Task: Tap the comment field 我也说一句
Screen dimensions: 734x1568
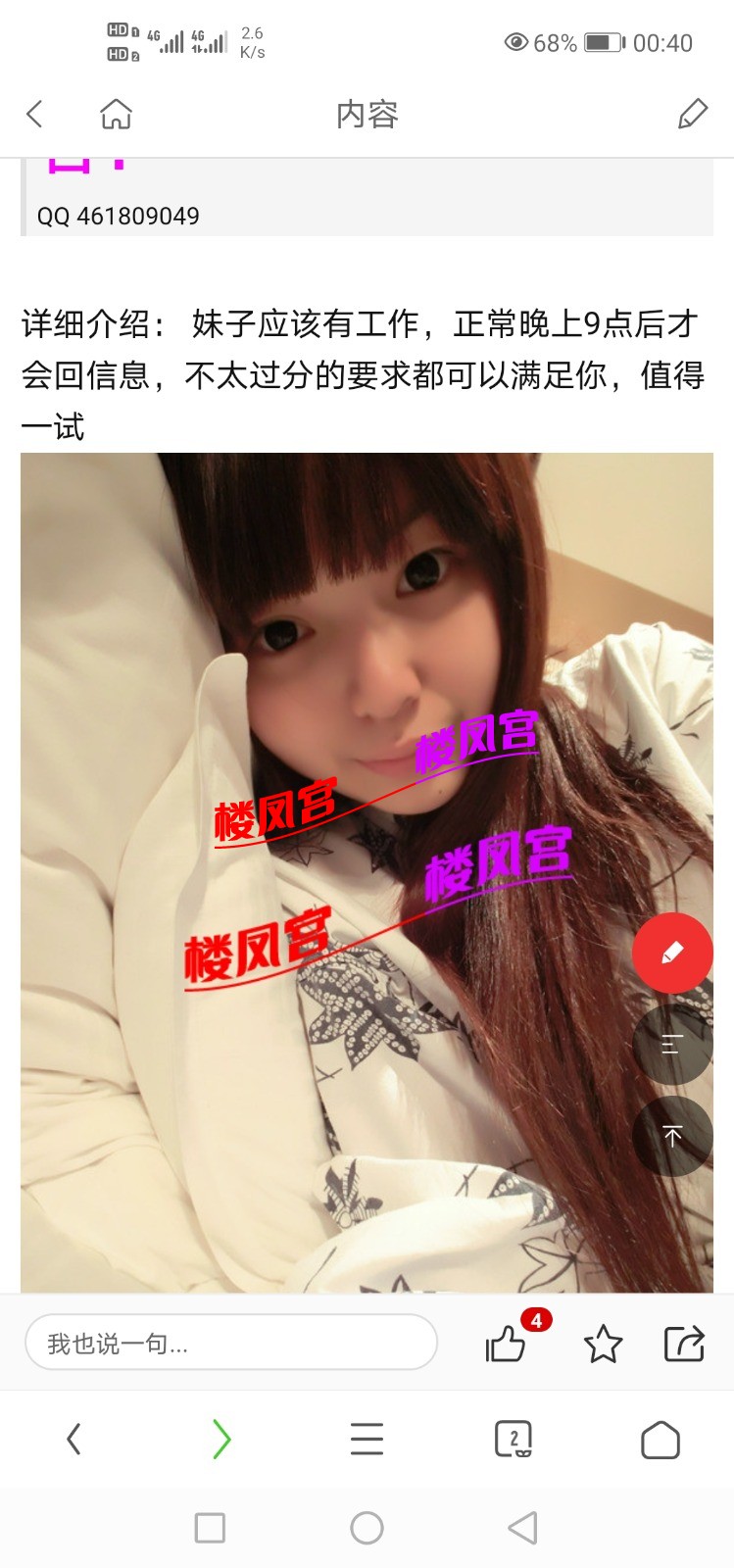Action: tap(231, 1343)
